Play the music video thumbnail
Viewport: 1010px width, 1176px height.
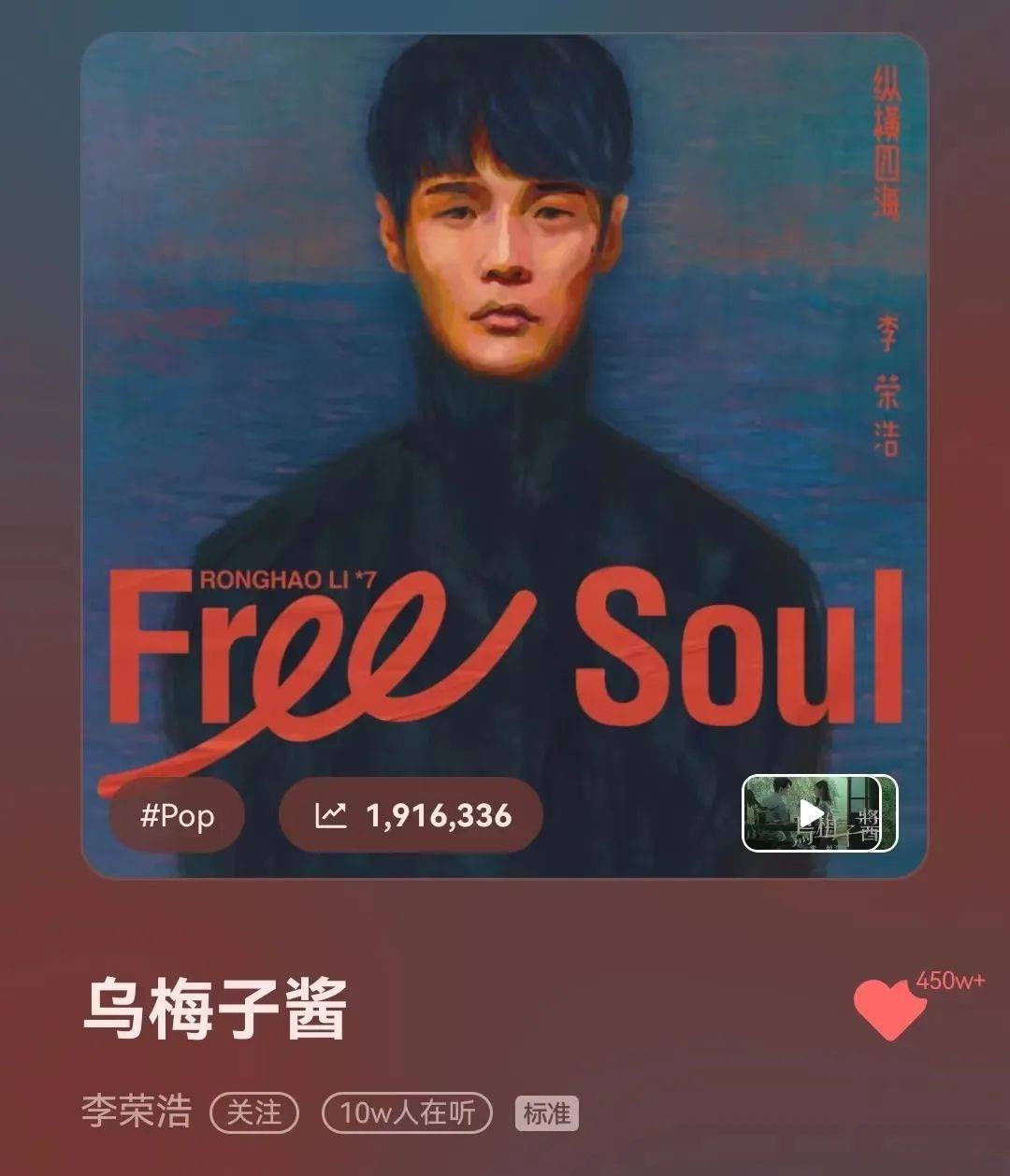819,814
